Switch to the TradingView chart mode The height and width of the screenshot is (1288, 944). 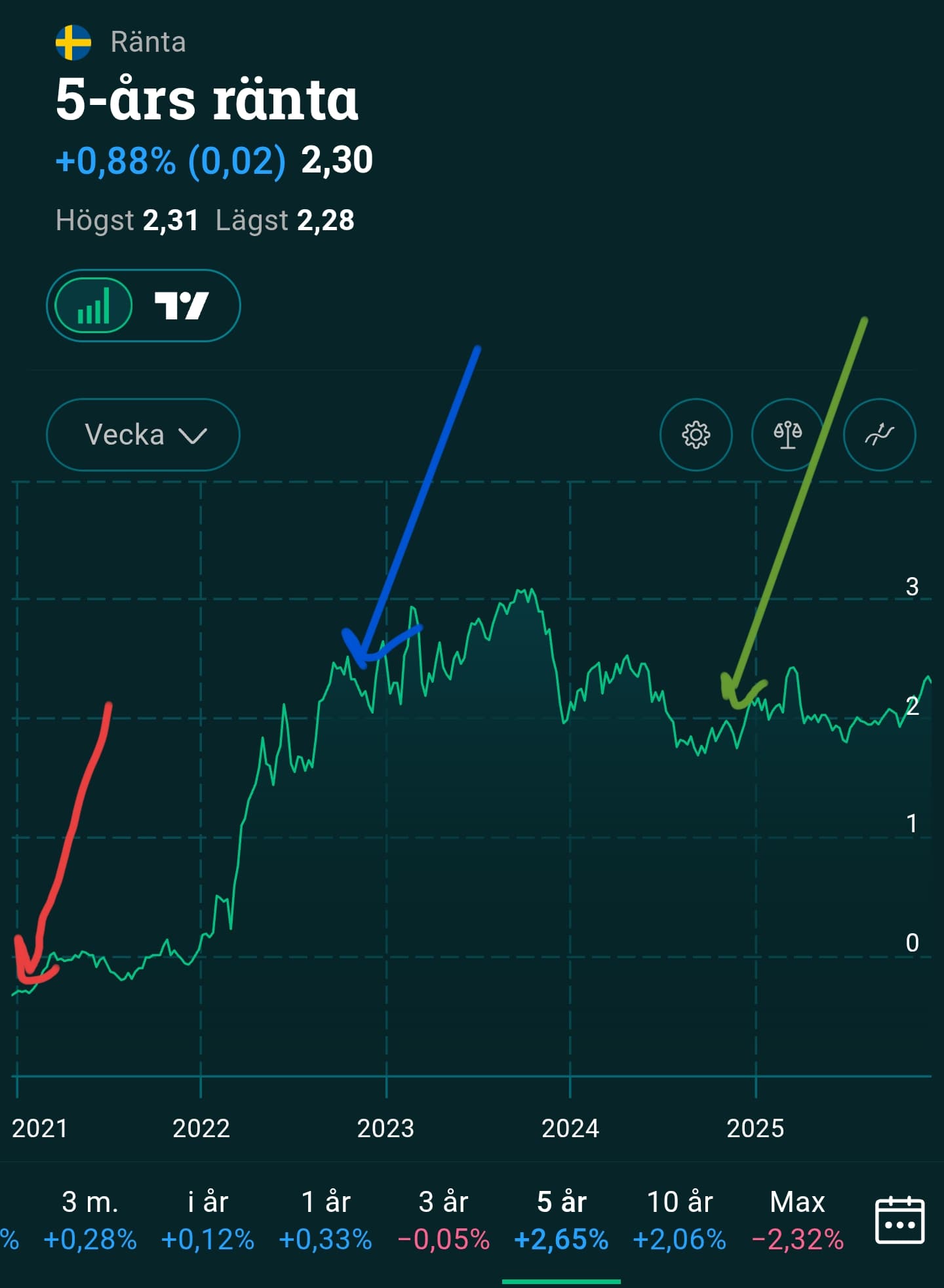[182, 306]
